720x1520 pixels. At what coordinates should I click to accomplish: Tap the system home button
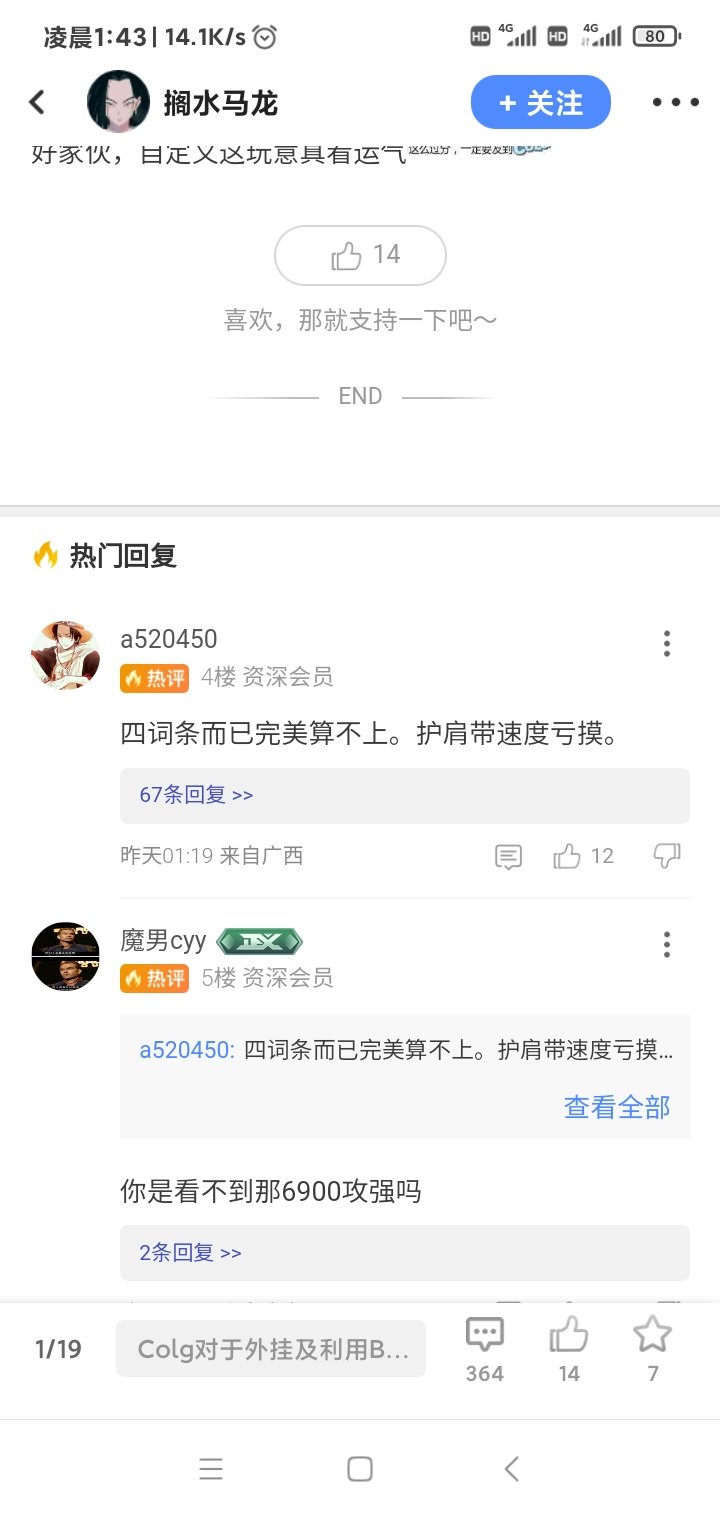(x=360, y=1469)
